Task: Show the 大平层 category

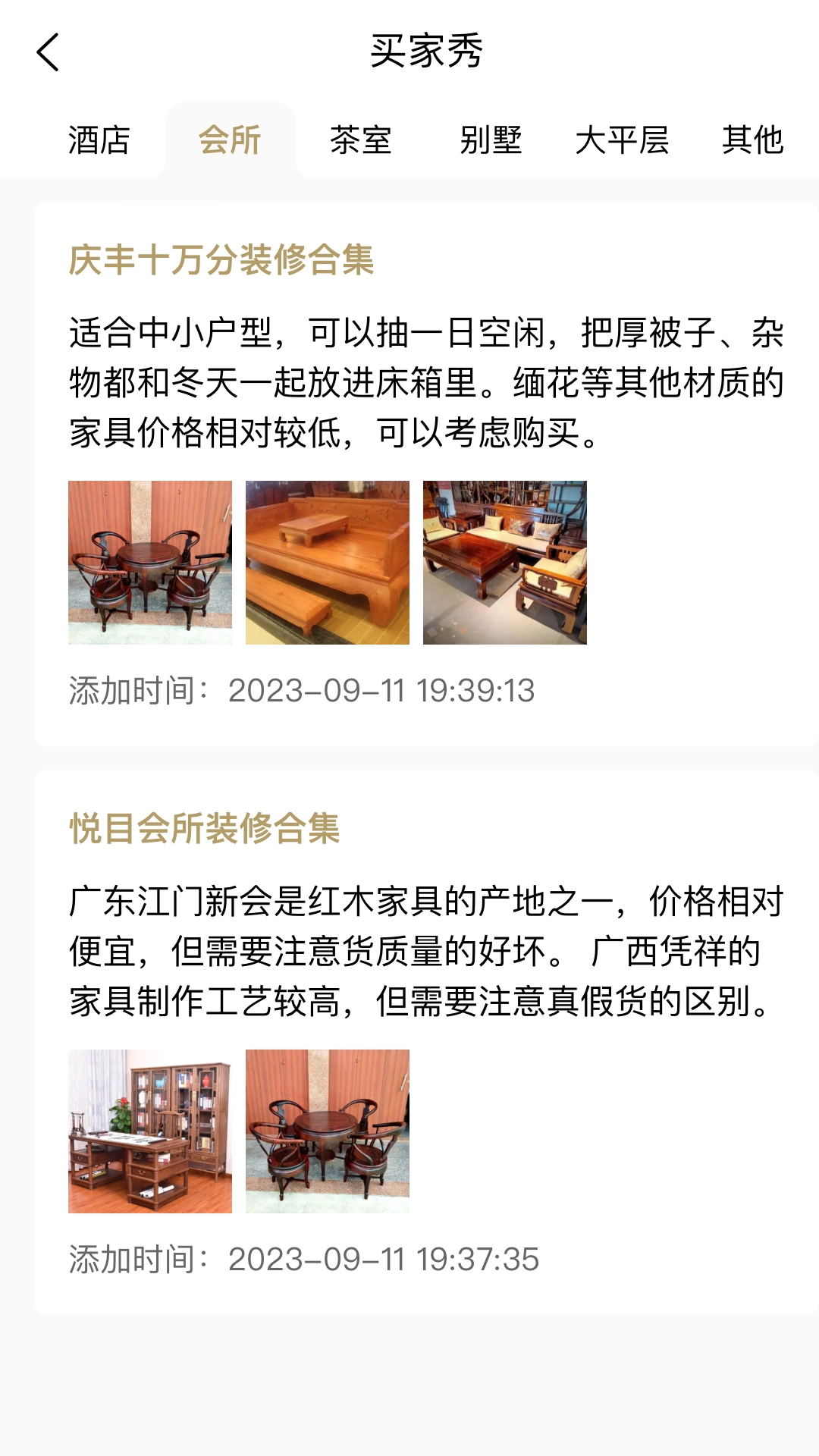Action: 622,140
